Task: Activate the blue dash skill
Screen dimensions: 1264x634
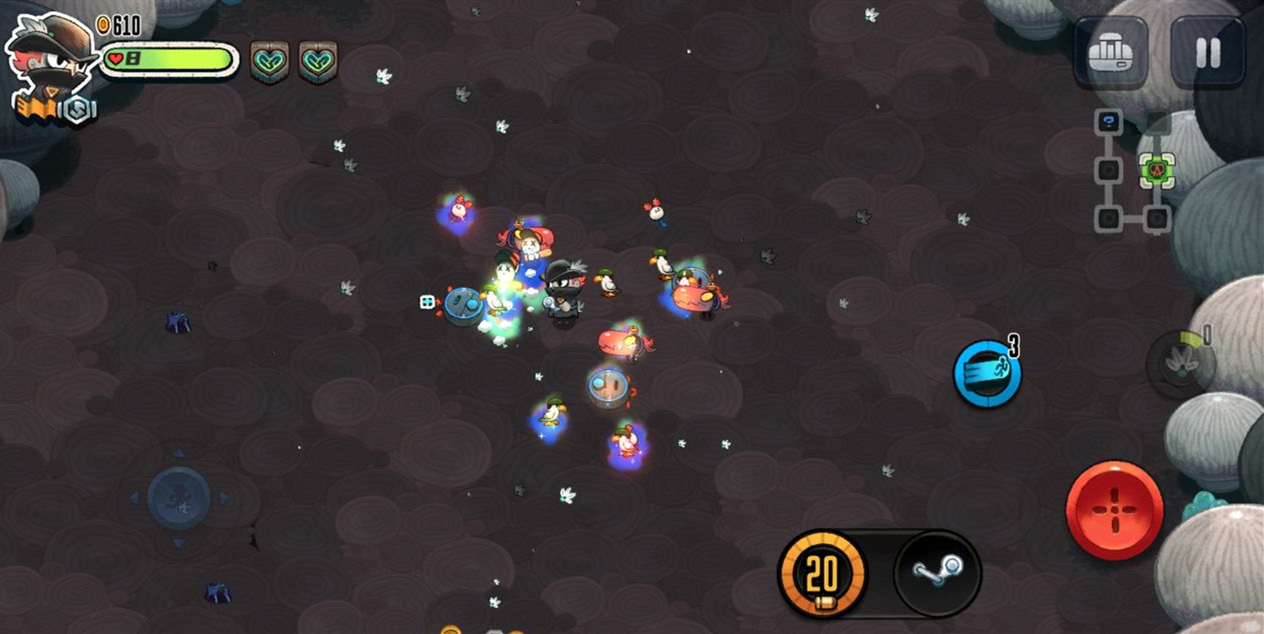Action: pos(987,373)
